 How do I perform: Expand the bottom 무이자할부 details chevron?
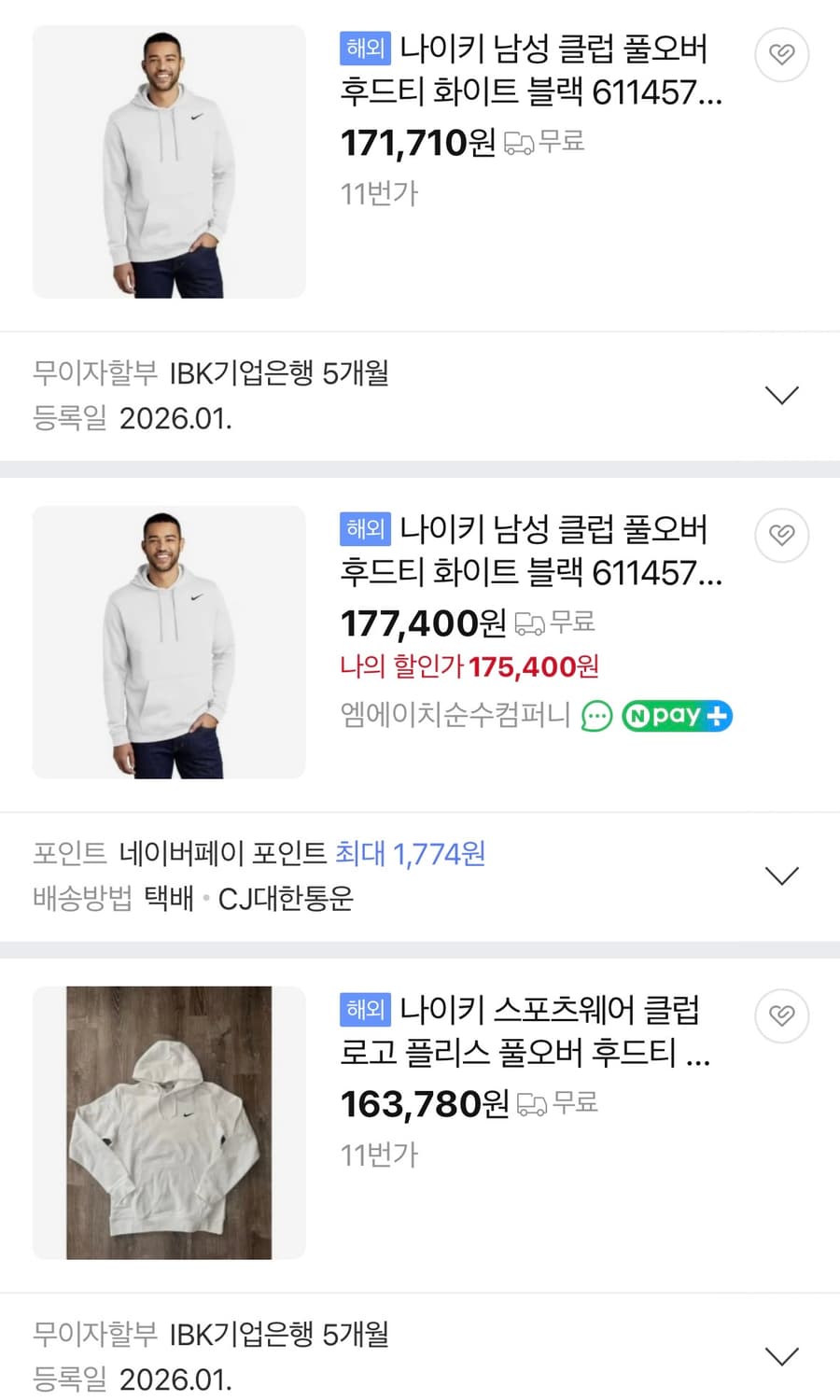pyautogui.click(x=782, y=1356)
